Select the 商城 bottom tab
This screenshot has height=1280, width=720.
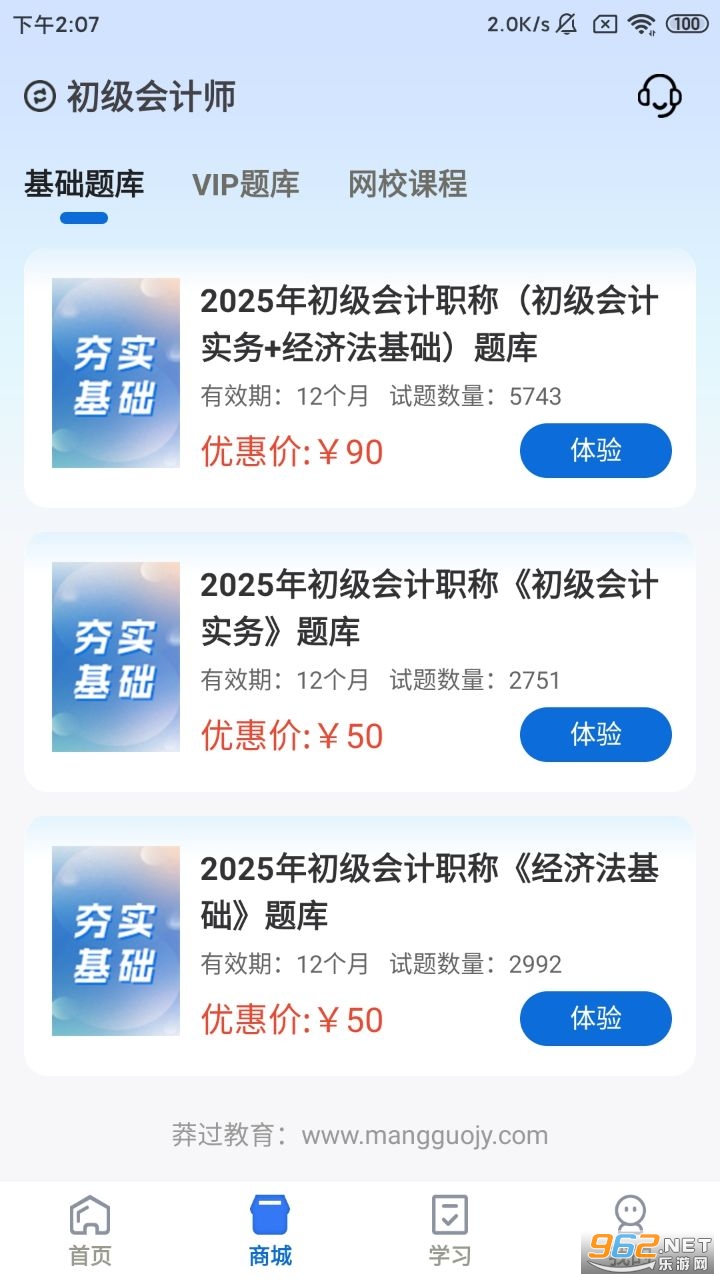[x=270, y=1230]
